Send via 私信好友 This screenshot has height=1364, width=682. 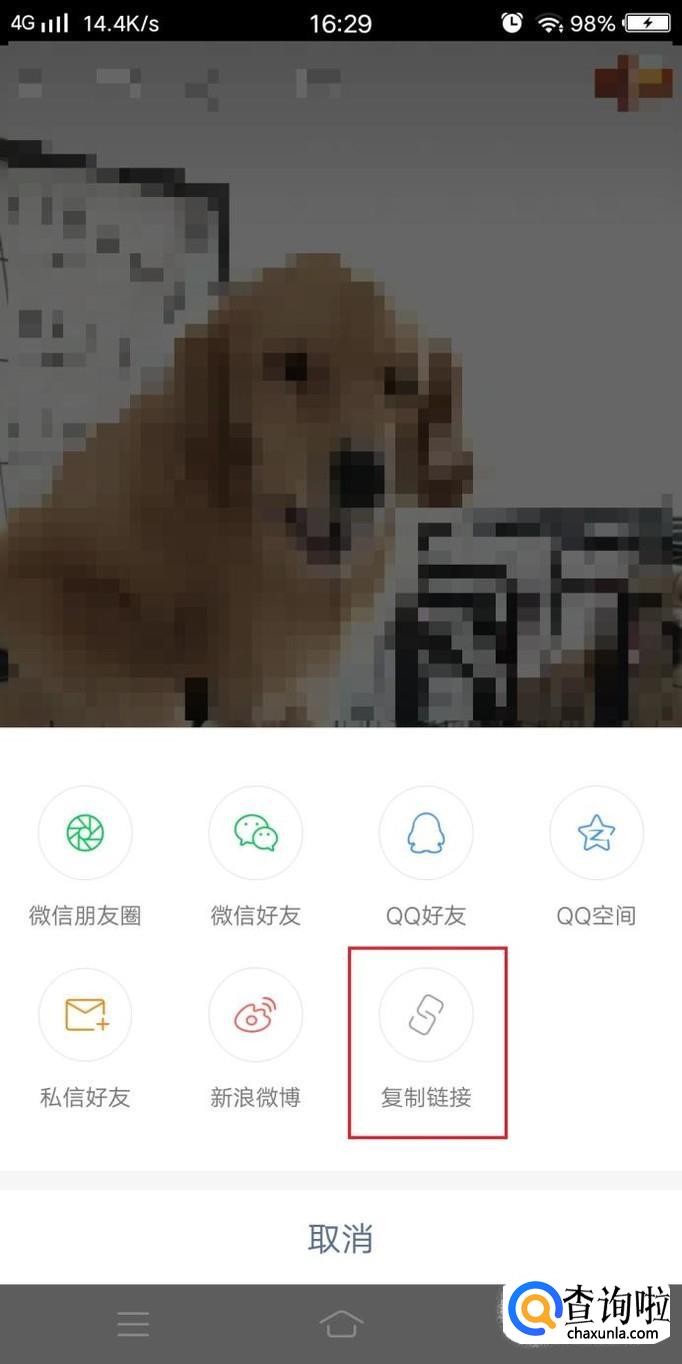[x=85, y=1015]
